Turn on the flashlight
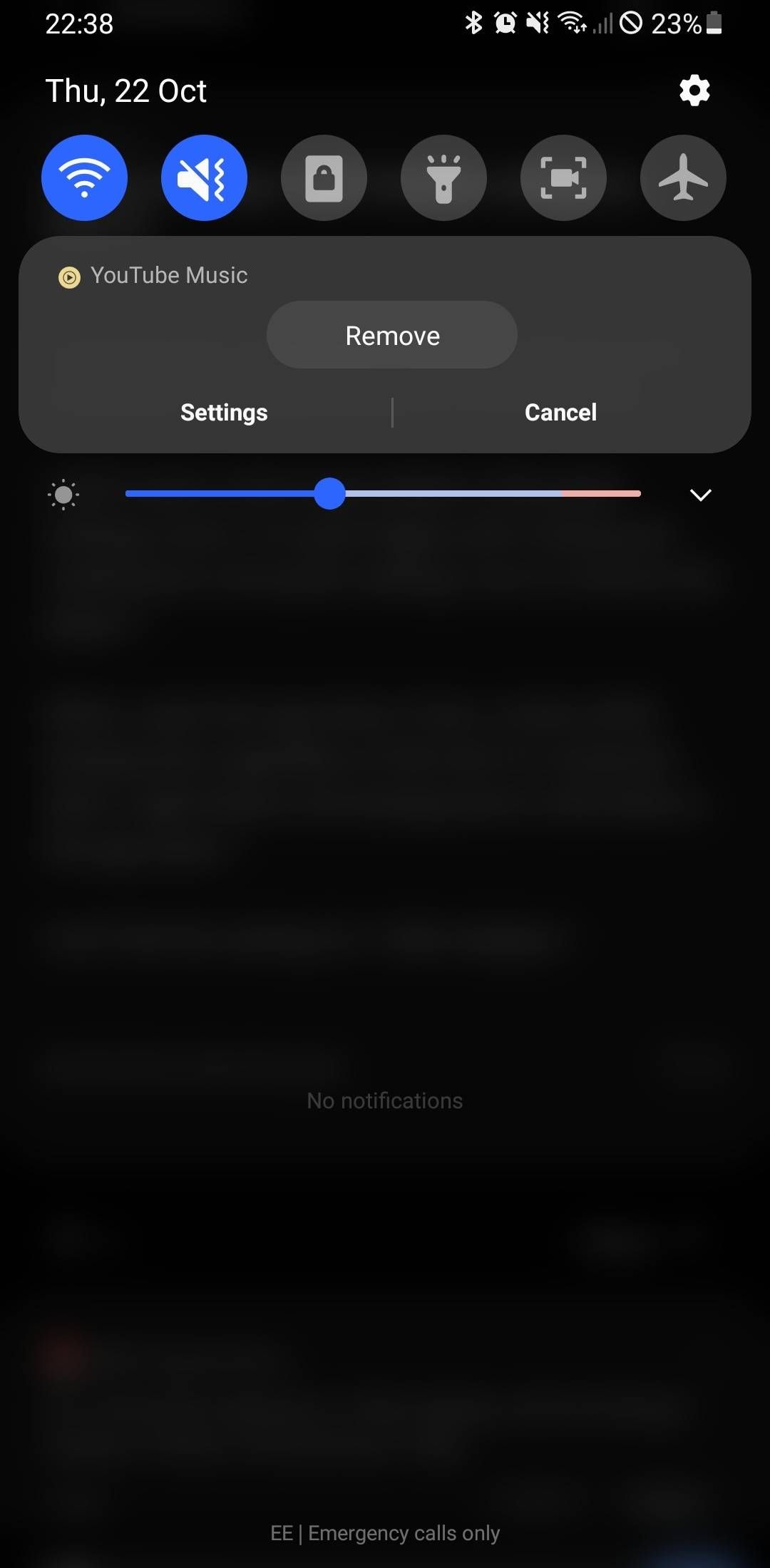This screenshot has height=1568, width=770. click(x=443, y=177)
